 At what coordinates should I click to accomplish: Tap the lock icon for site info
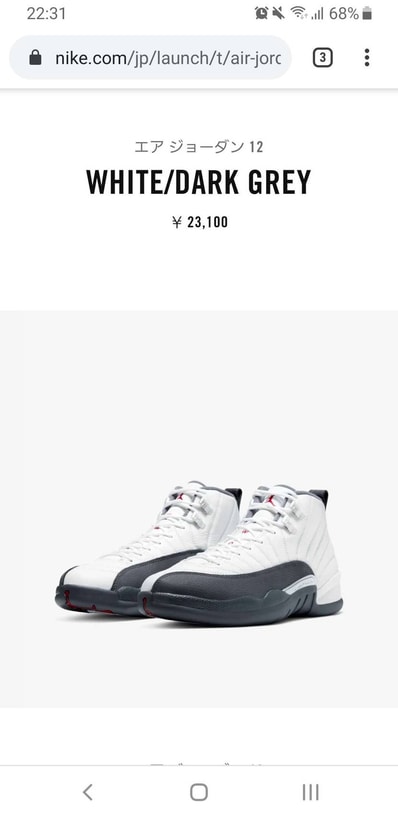click(x=35, y=57)
